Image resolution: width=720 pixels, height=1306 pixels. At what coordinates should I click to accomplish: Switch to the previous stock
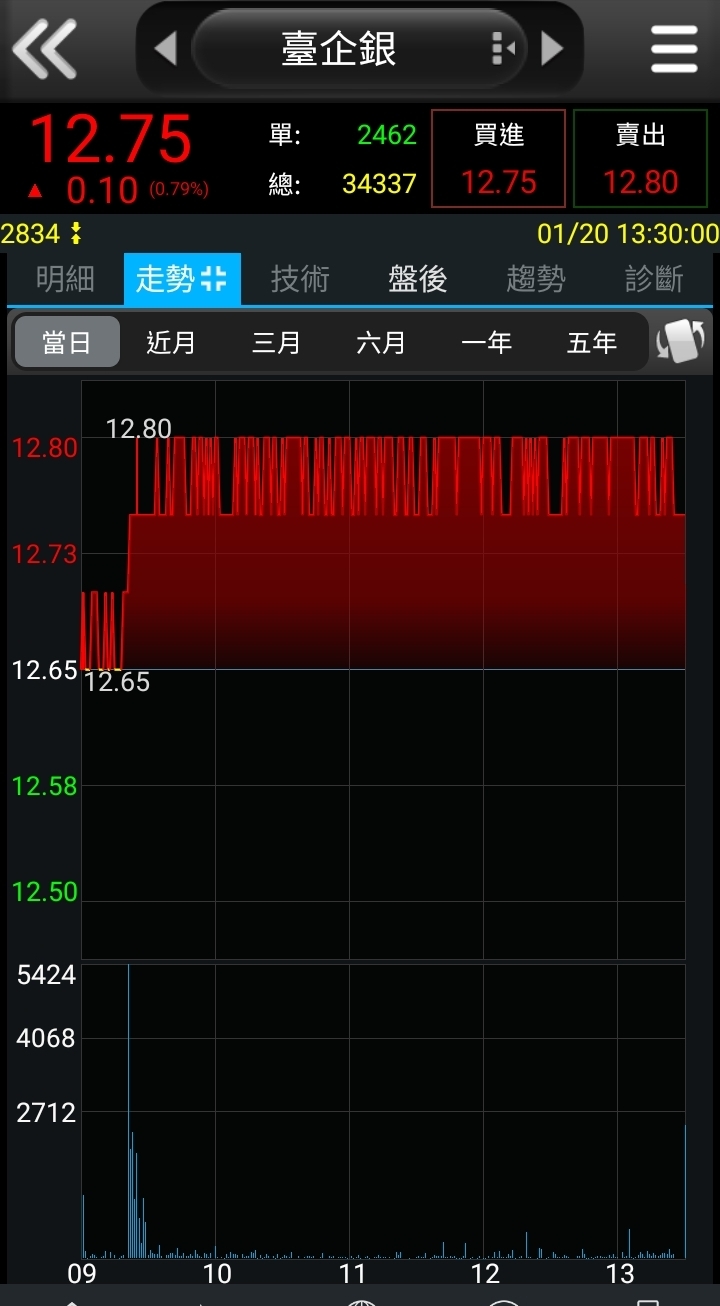pos(166,48)
